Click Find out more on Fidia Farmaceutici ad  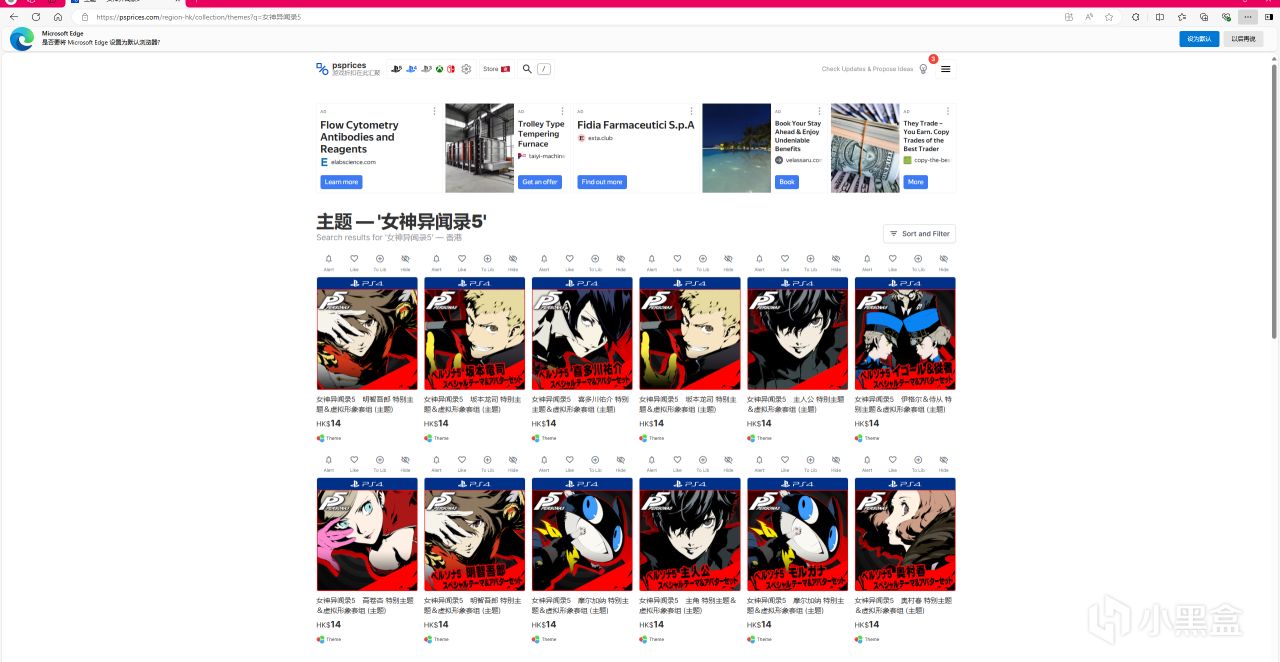pos(601,182)
